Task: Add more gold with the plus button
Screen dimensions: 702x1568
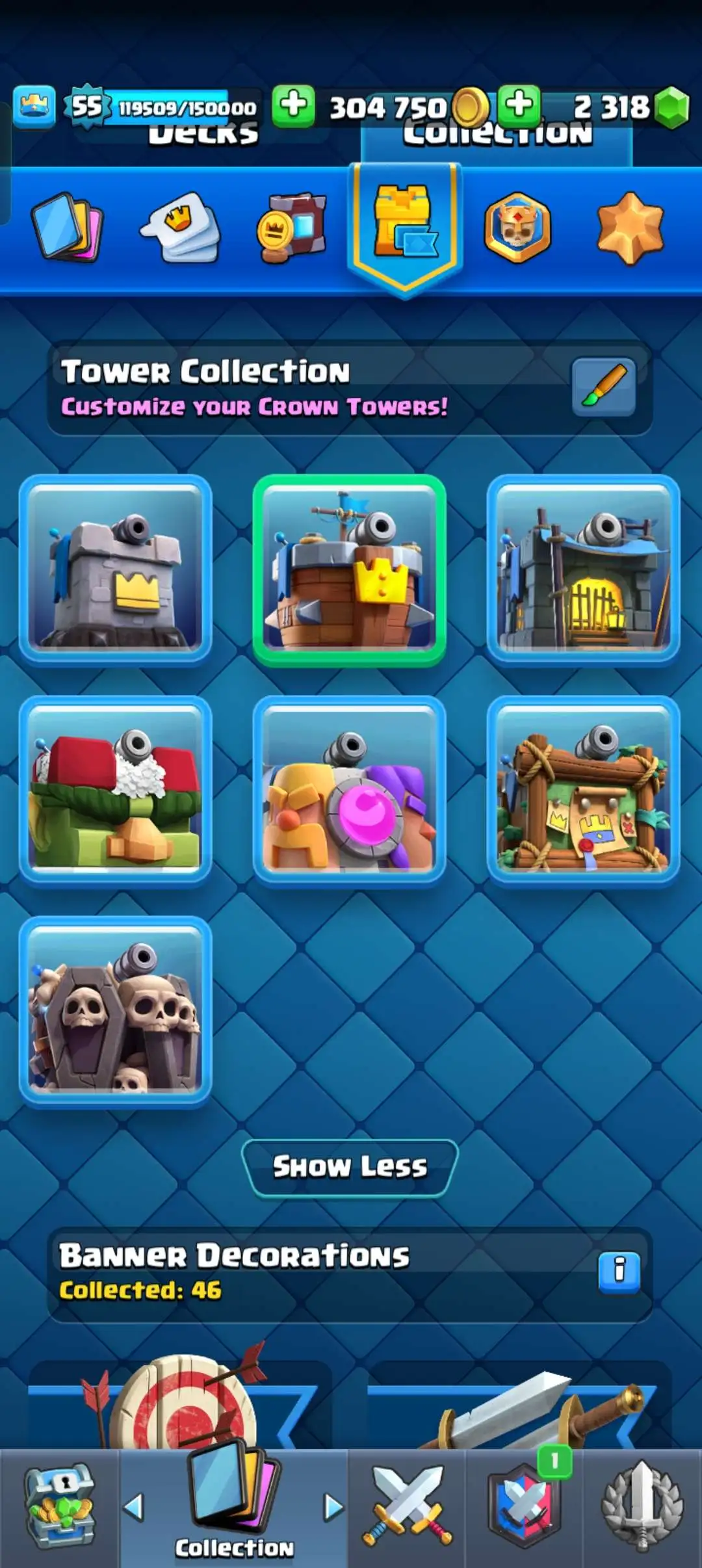Action: click(293, 105)
